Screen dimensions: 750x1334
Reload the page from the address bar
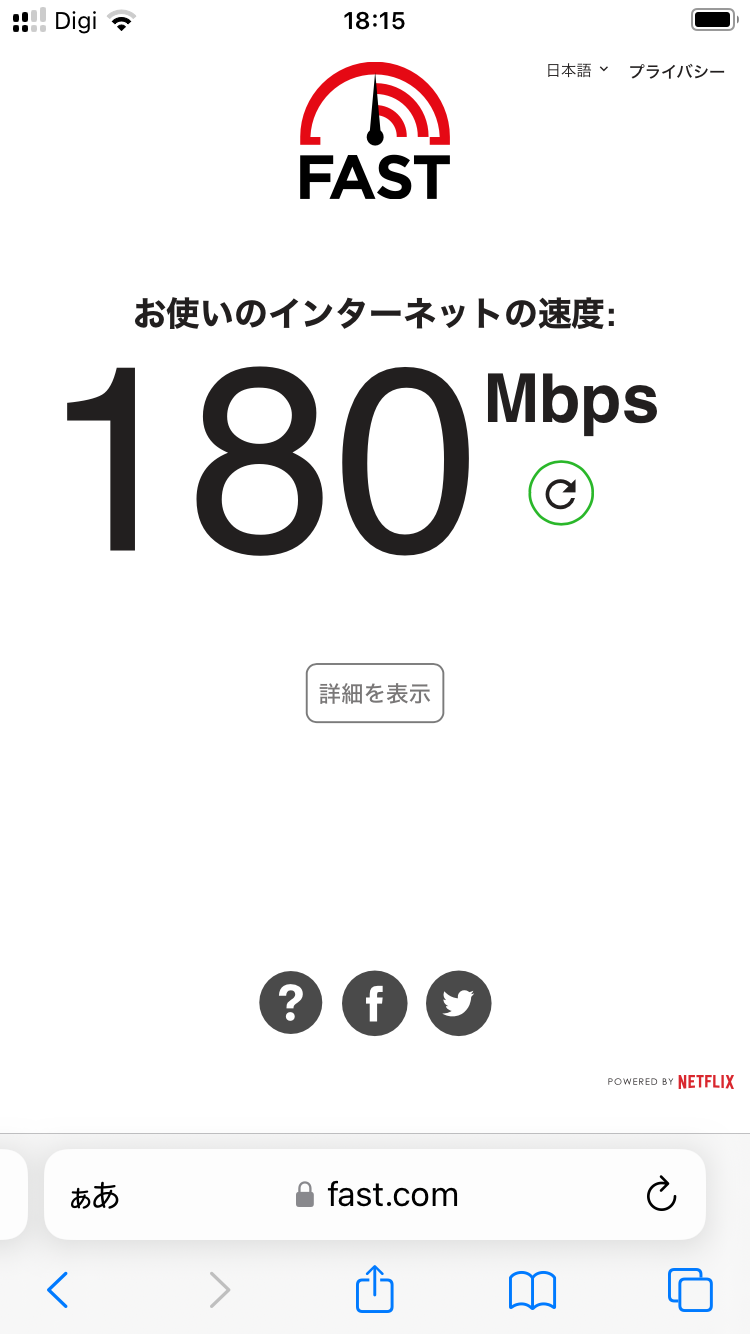point(661,1195)
